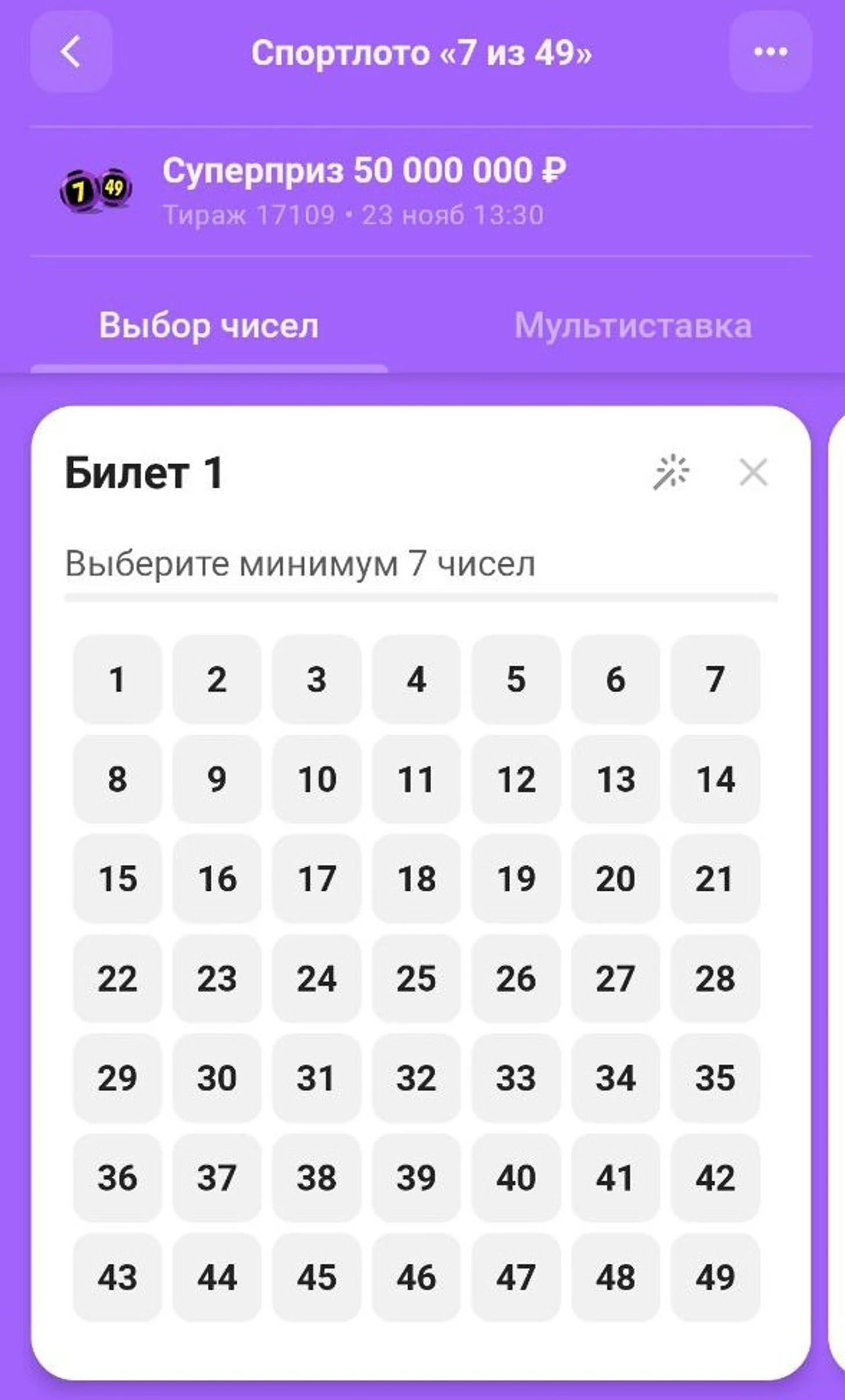Select number 7 in the grid
Screen dimensions: 845x1400
715,679
